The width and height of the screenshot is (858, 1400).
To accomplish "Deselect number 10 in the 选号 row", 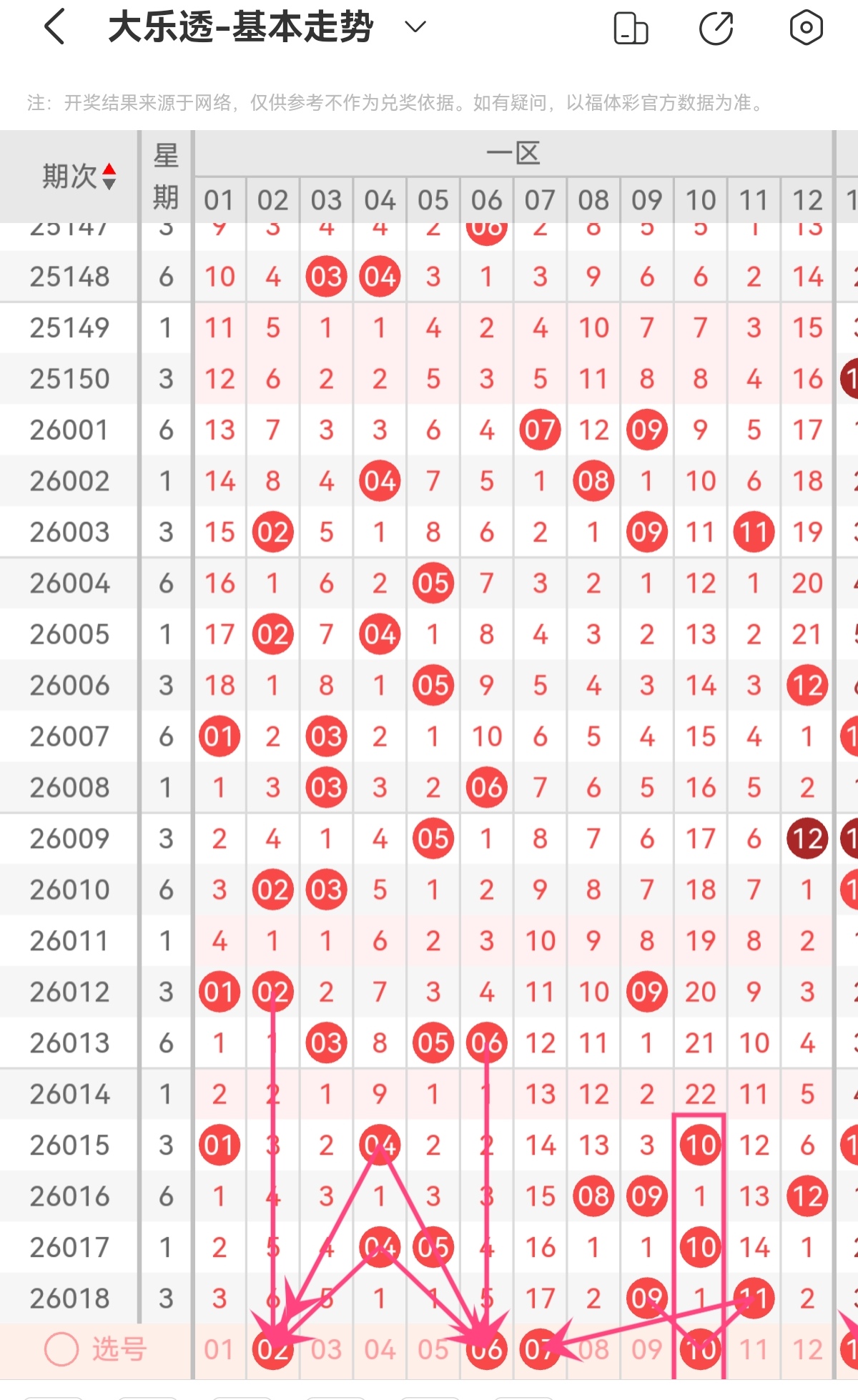I will coord(700,1349).
